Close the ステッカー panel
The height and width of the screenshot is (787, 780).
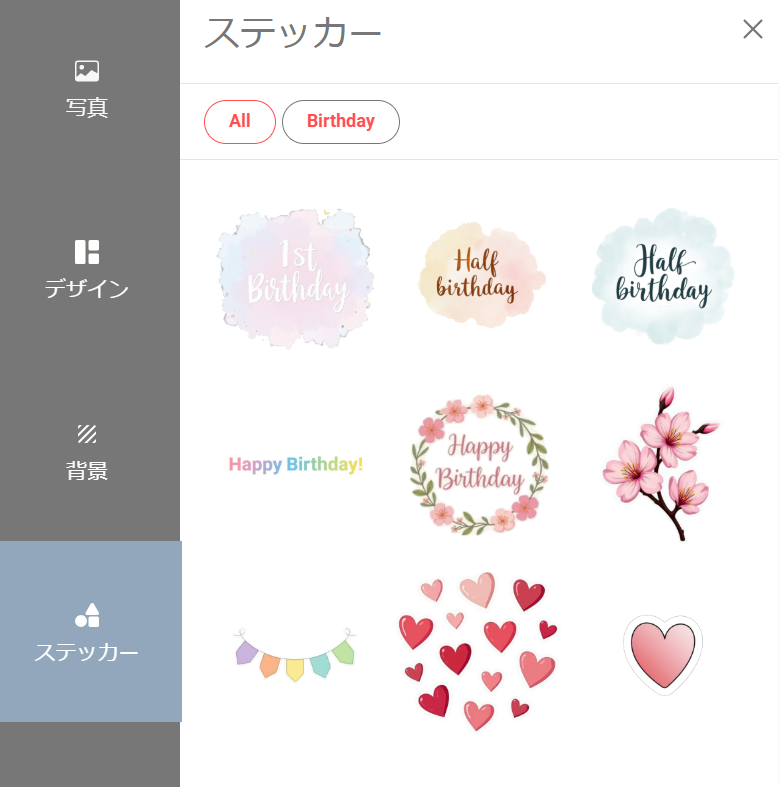pyautogui.click(x=753, y=30)
